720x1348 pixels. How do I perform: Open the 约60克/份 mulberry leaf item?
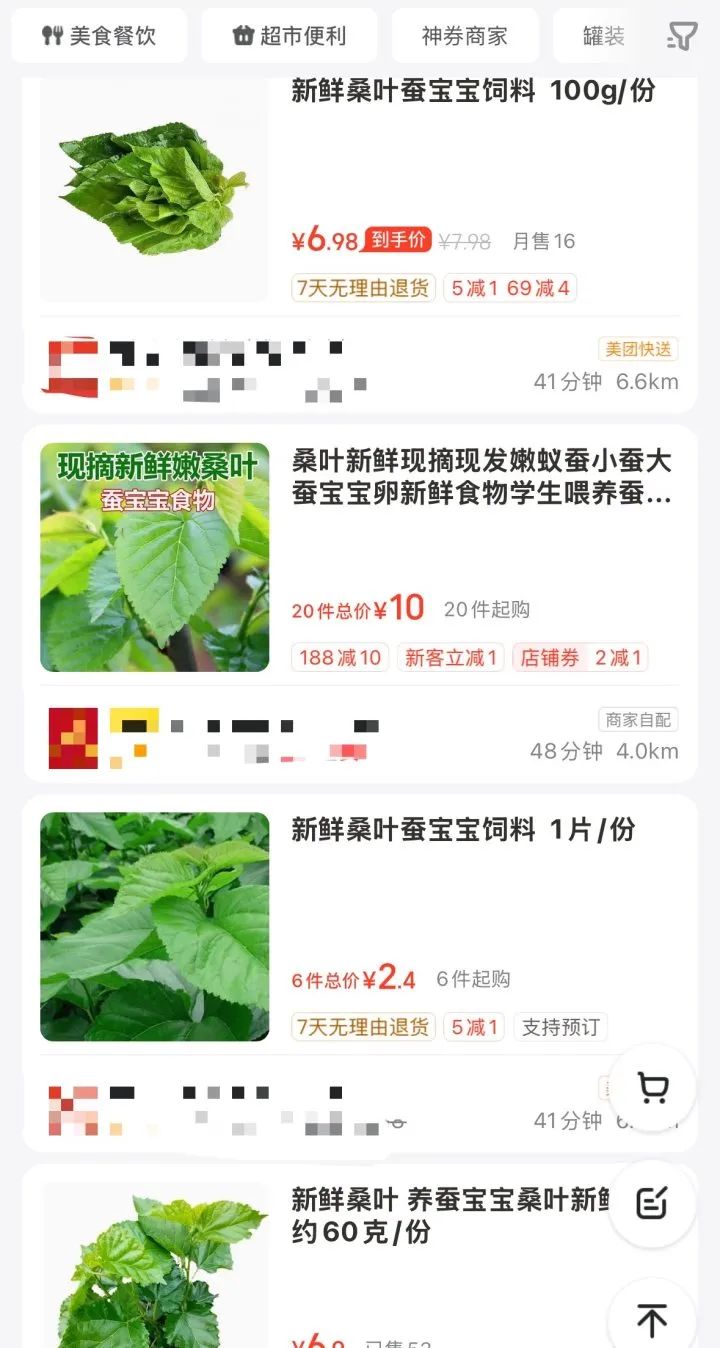click(x=450, y=1215)
